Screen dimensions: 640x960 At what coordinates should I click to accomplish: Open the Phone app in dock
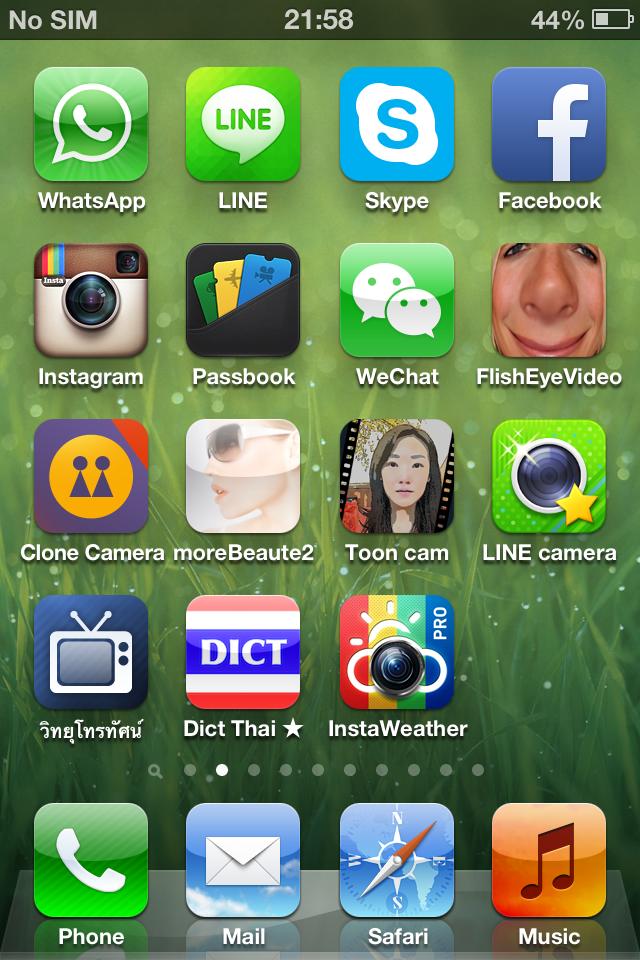click(x=91, y=861)
